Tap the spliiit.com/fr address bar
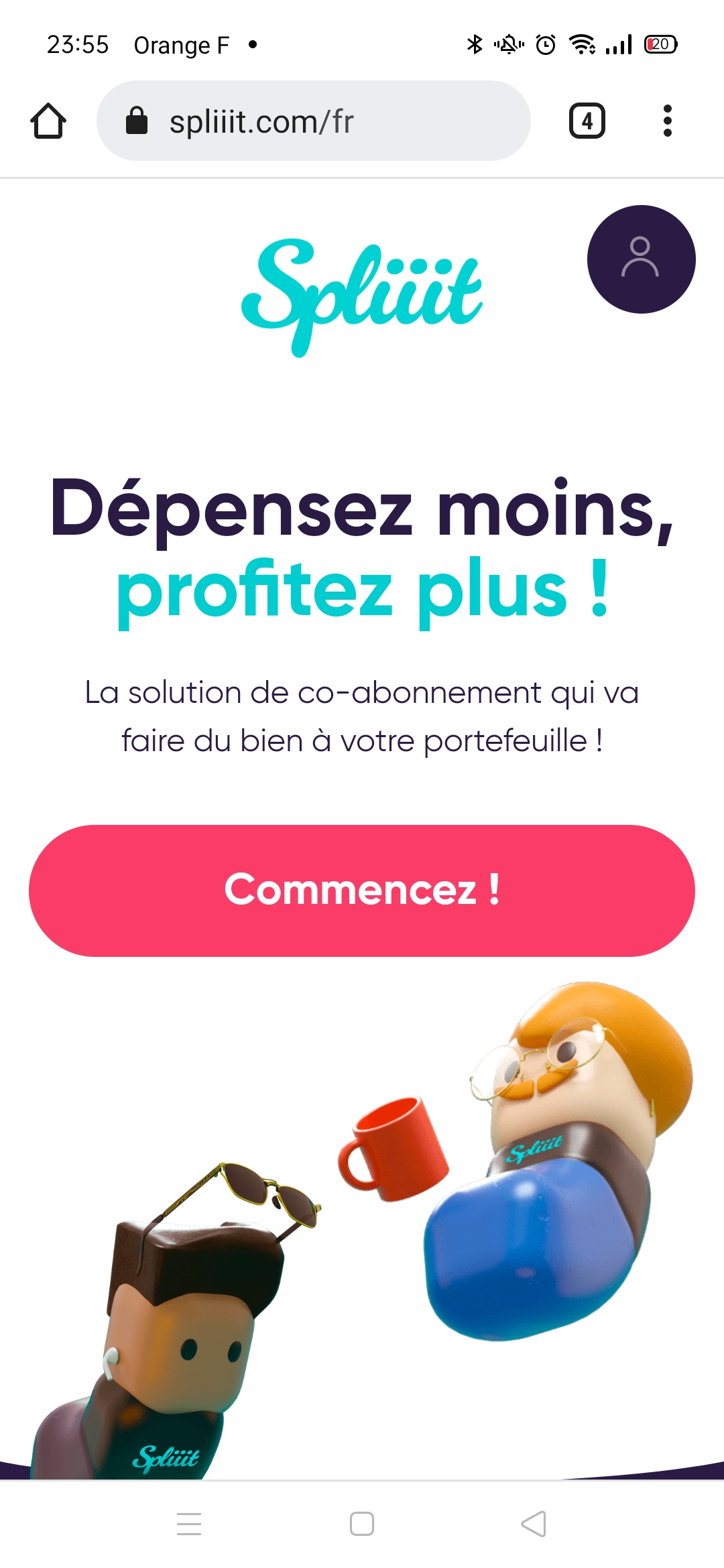This screenshot has height=1568, width=724. coord(314,121)
